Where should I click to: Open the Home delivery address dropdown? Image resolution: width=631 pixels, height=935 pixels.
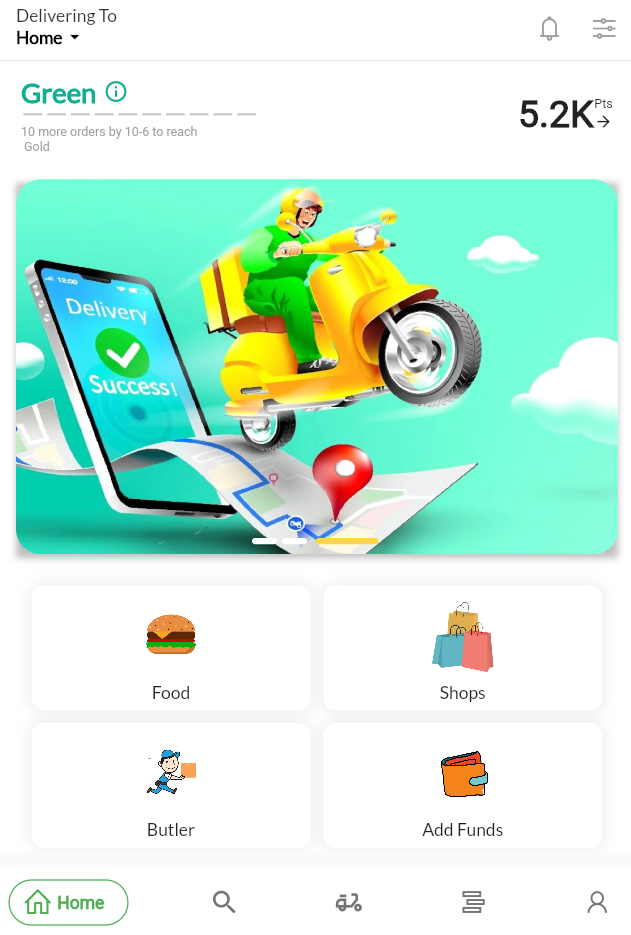pos(48,39)
